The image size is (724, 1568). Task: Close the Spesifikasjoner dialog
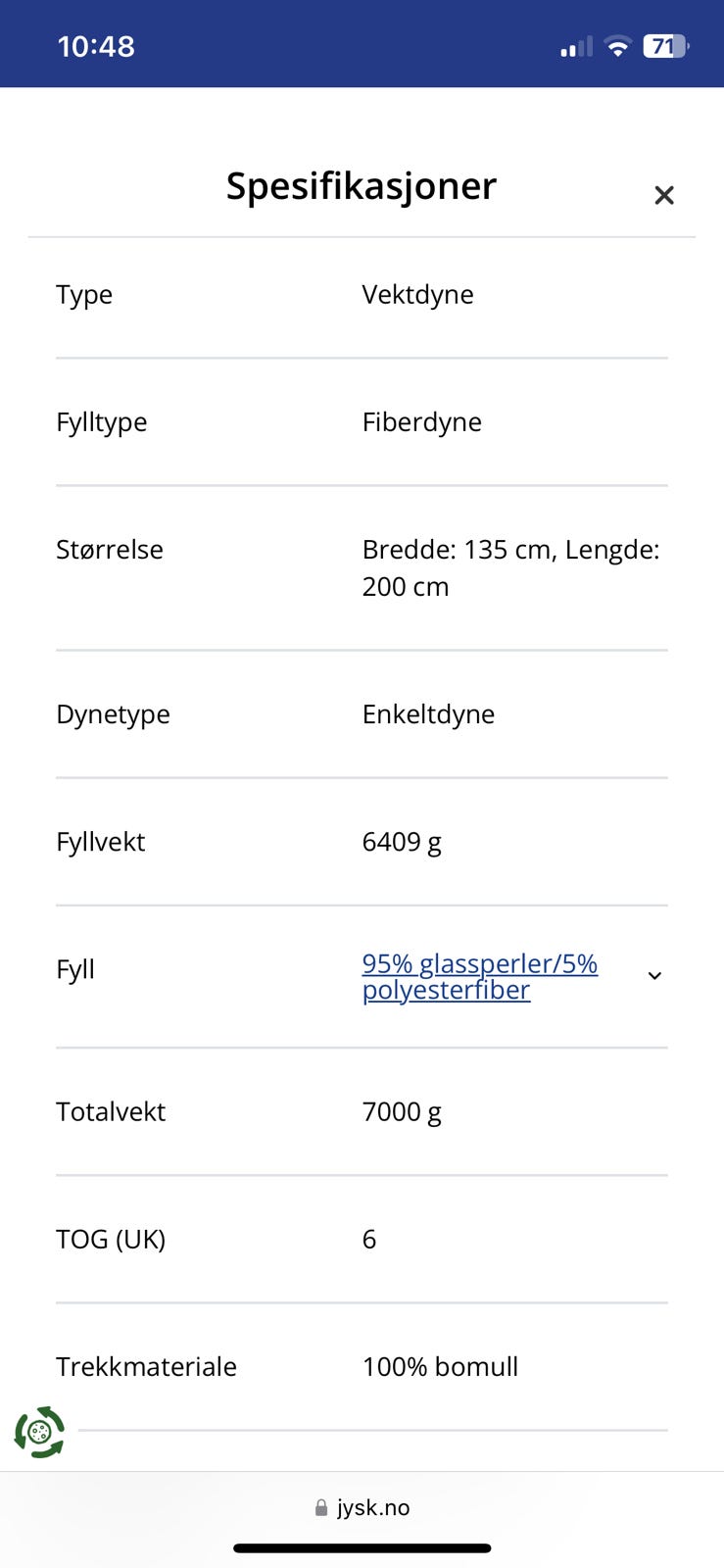[664, 194]
